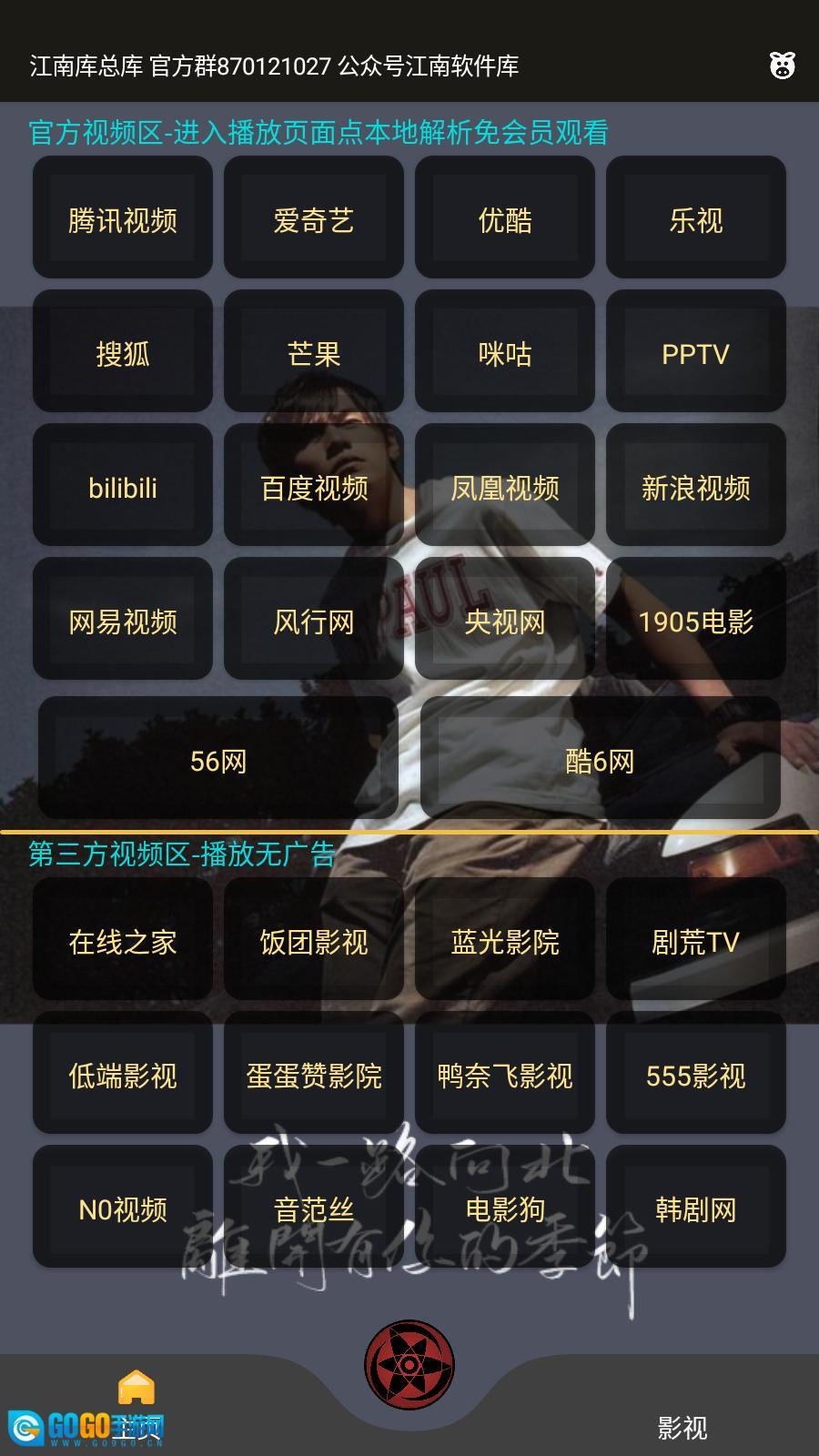Open 芒果 video site

click(314, 351)
